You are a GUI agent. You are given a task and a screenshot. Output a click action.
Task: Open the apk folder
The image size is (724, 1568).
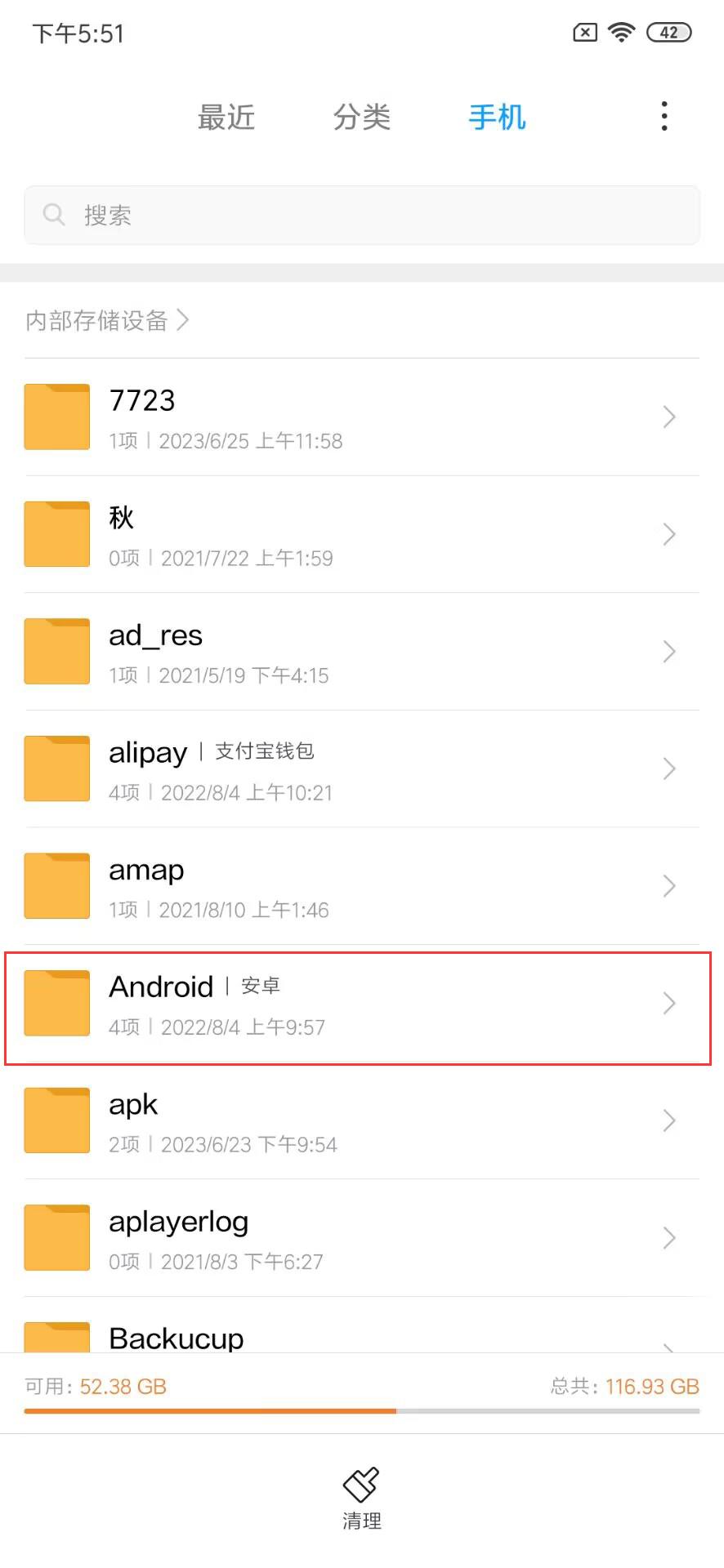pyautogui.click(x=362, y=1120)
